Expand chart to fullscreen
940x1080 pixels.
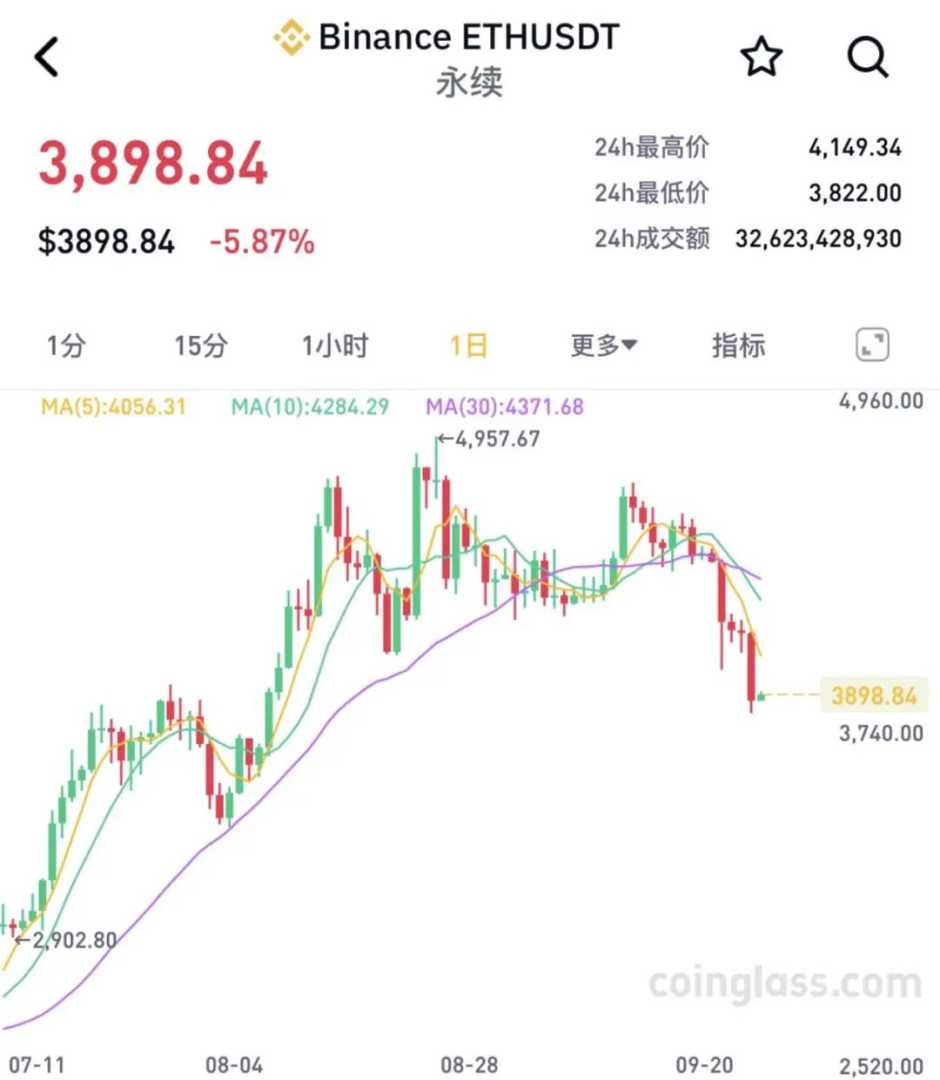(x=872, y=346)
